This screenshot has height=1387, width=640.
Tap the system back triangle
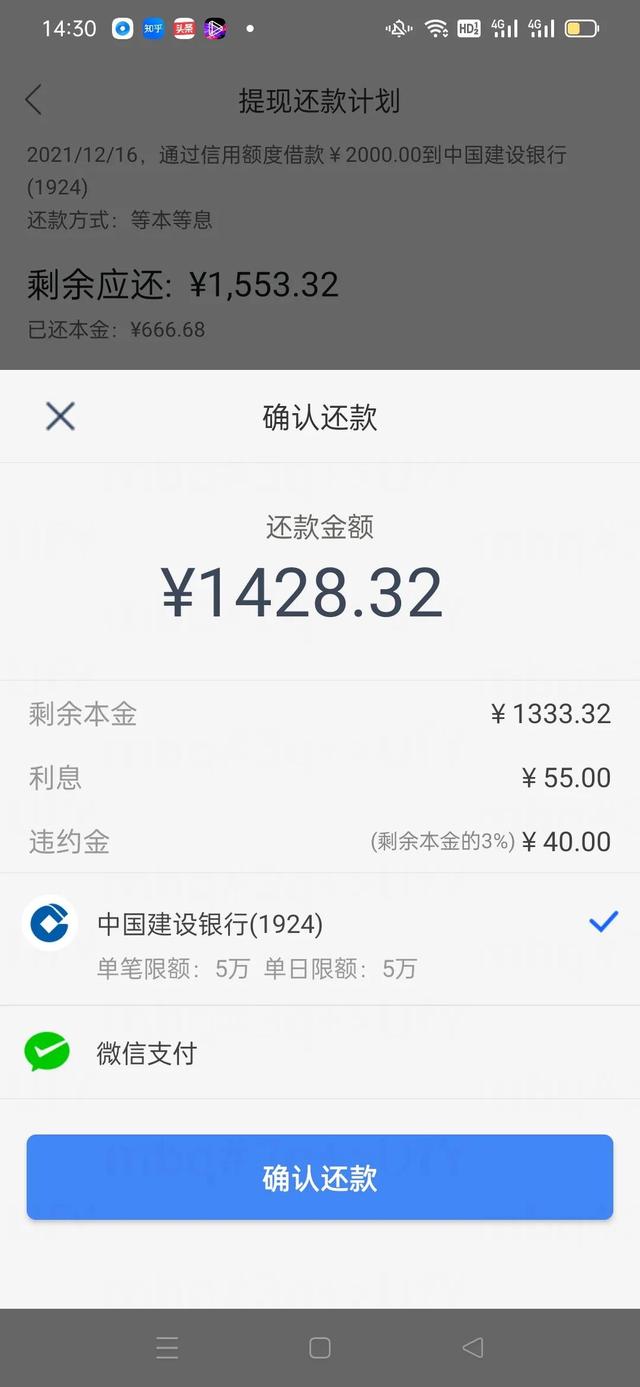click(x=473, y=1348)
